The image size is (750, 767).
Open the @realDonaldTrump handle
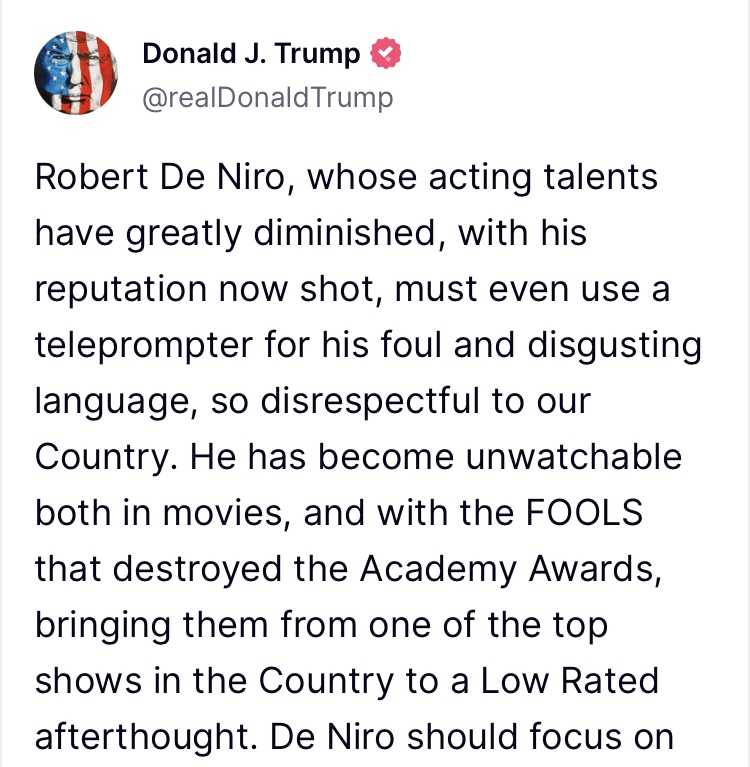(x=268, y=97)
